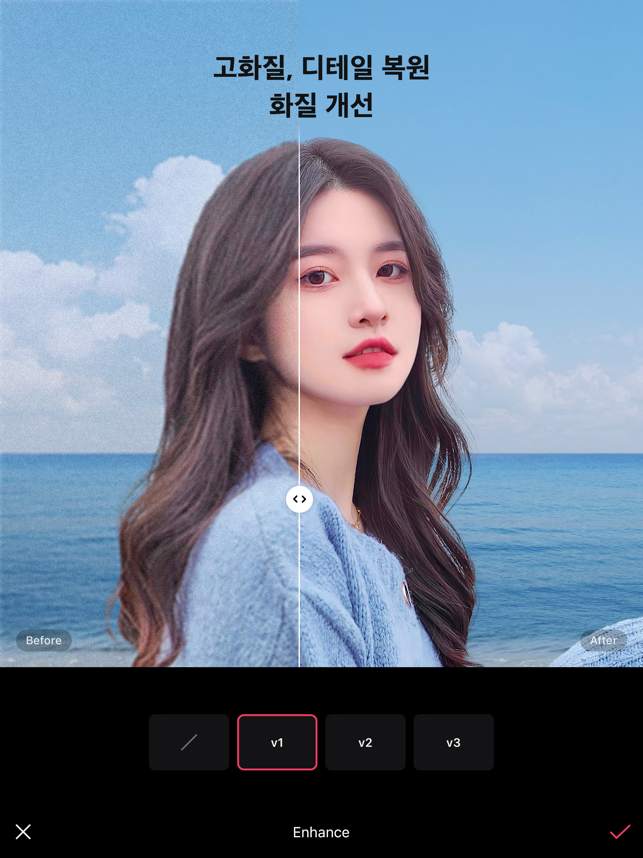Tap the before/after comparison handle
Screen dimensions: 643x858
(299, 499)
